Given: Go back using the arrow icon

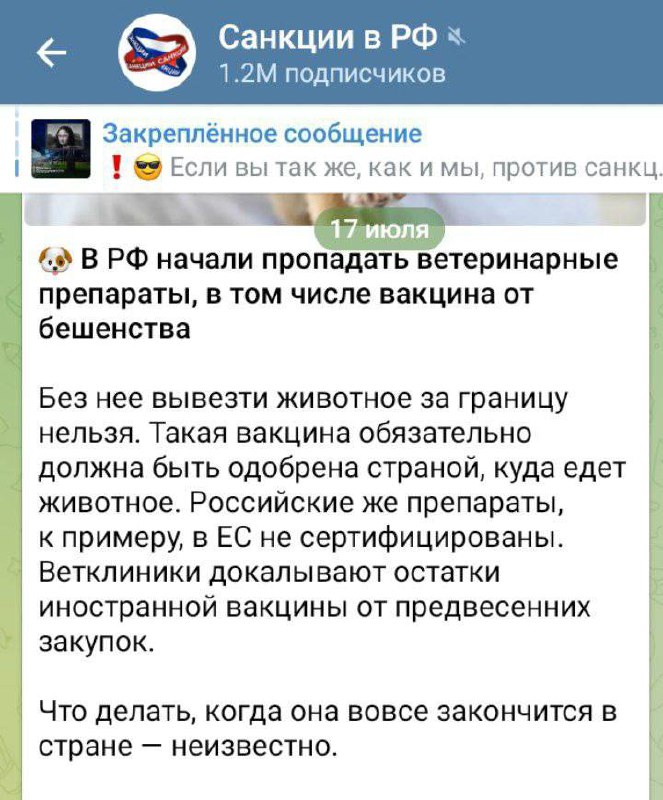Looking at the screenshot, I should click(51, 54).
